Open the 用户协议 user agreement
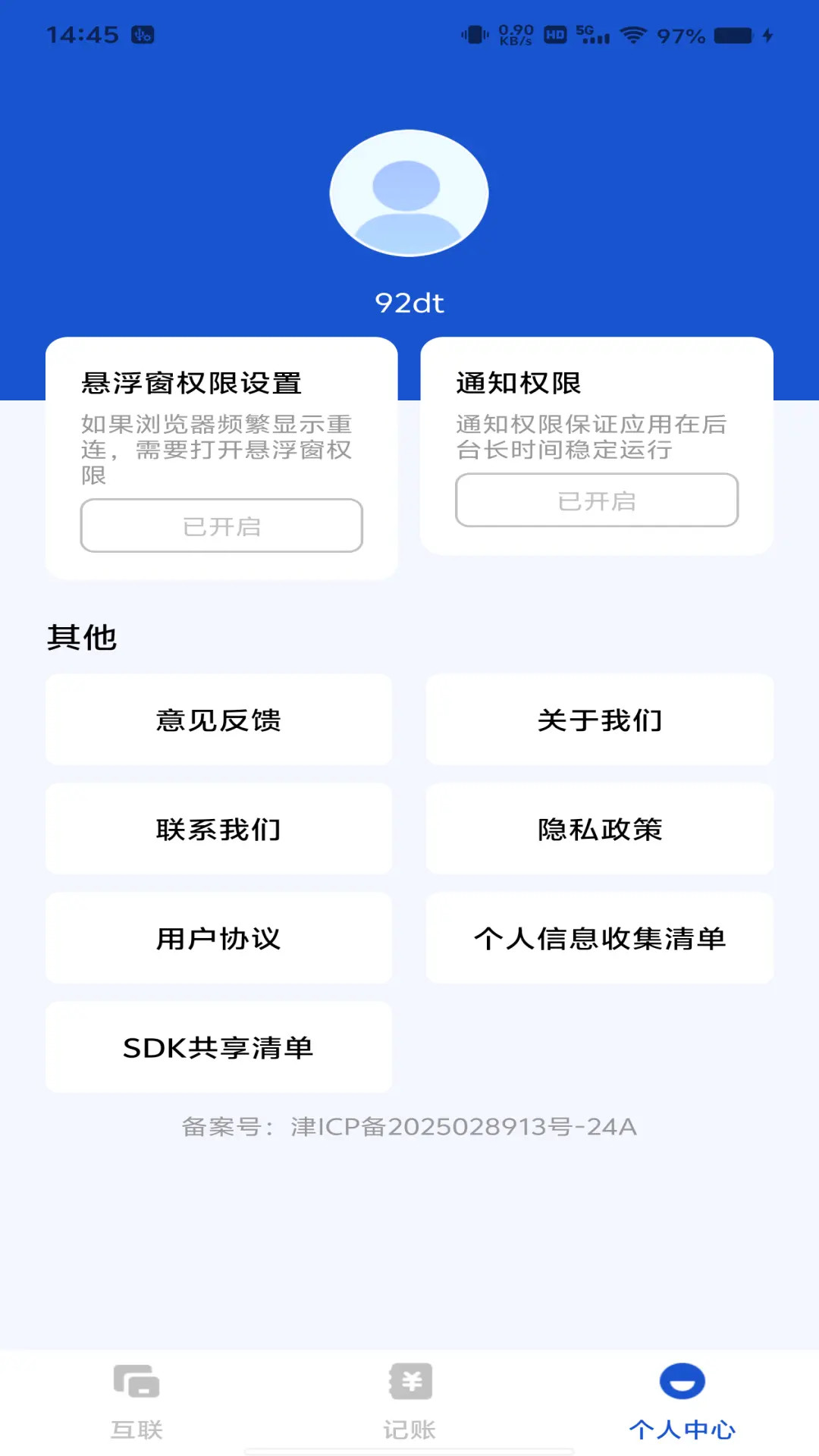The width and height of the screenshot is (819, 1456). pos(218,938)
